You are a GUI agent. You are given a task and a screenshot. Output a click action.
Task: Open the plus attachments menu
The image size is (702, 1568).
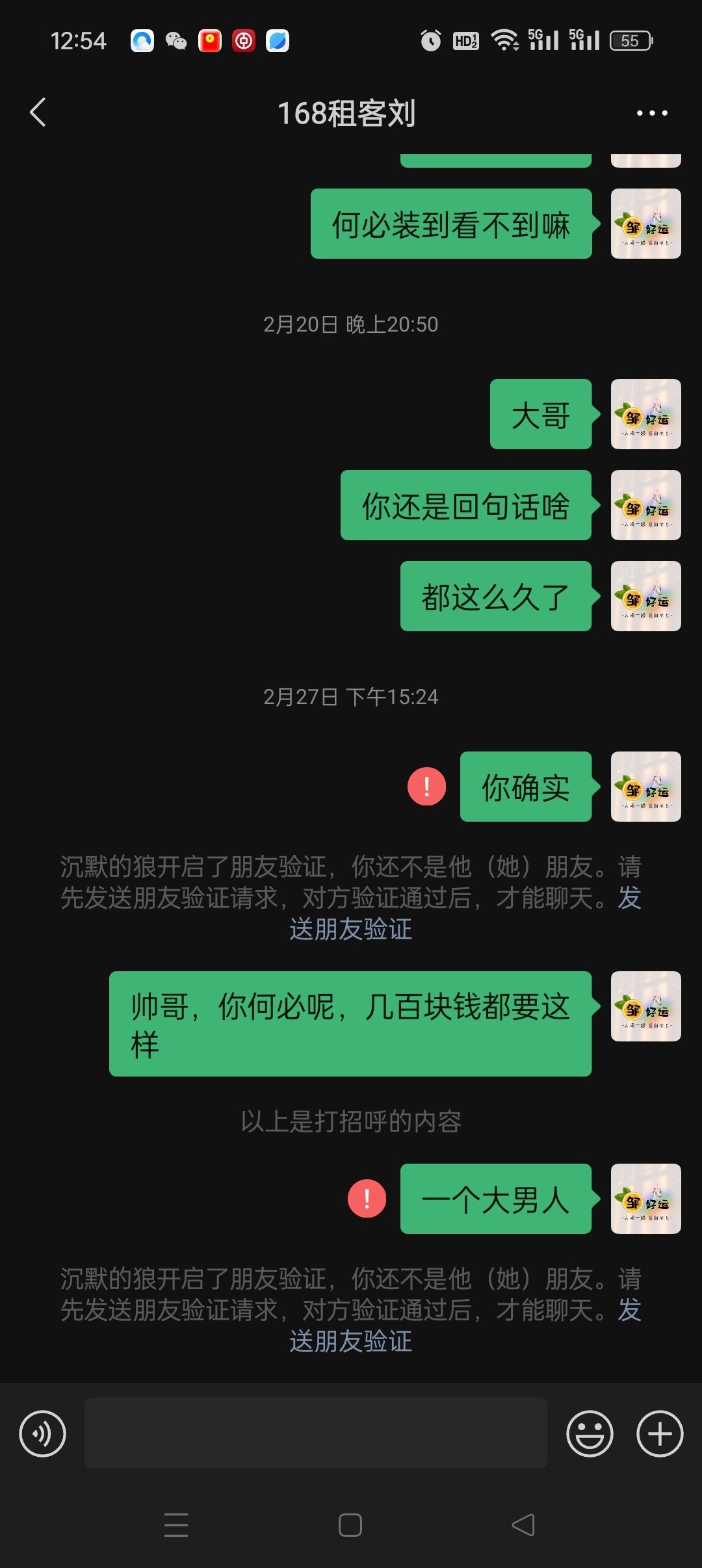click(x=659, y=1433)
